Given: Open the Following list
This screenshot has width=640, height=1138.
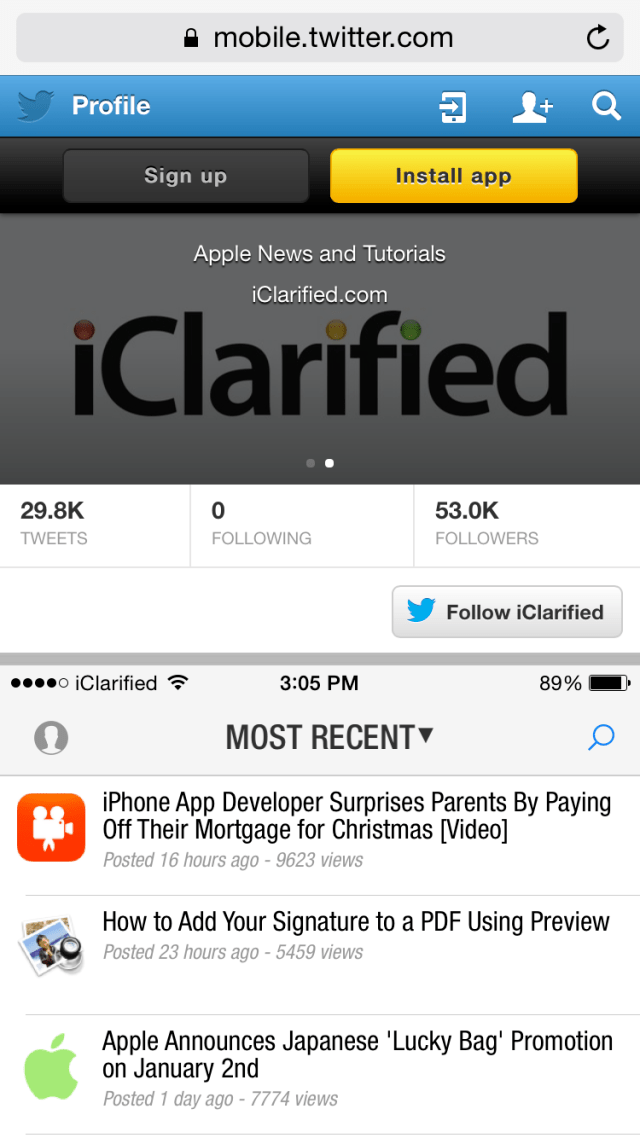Looking at the screenshot, I should [301, 524].
